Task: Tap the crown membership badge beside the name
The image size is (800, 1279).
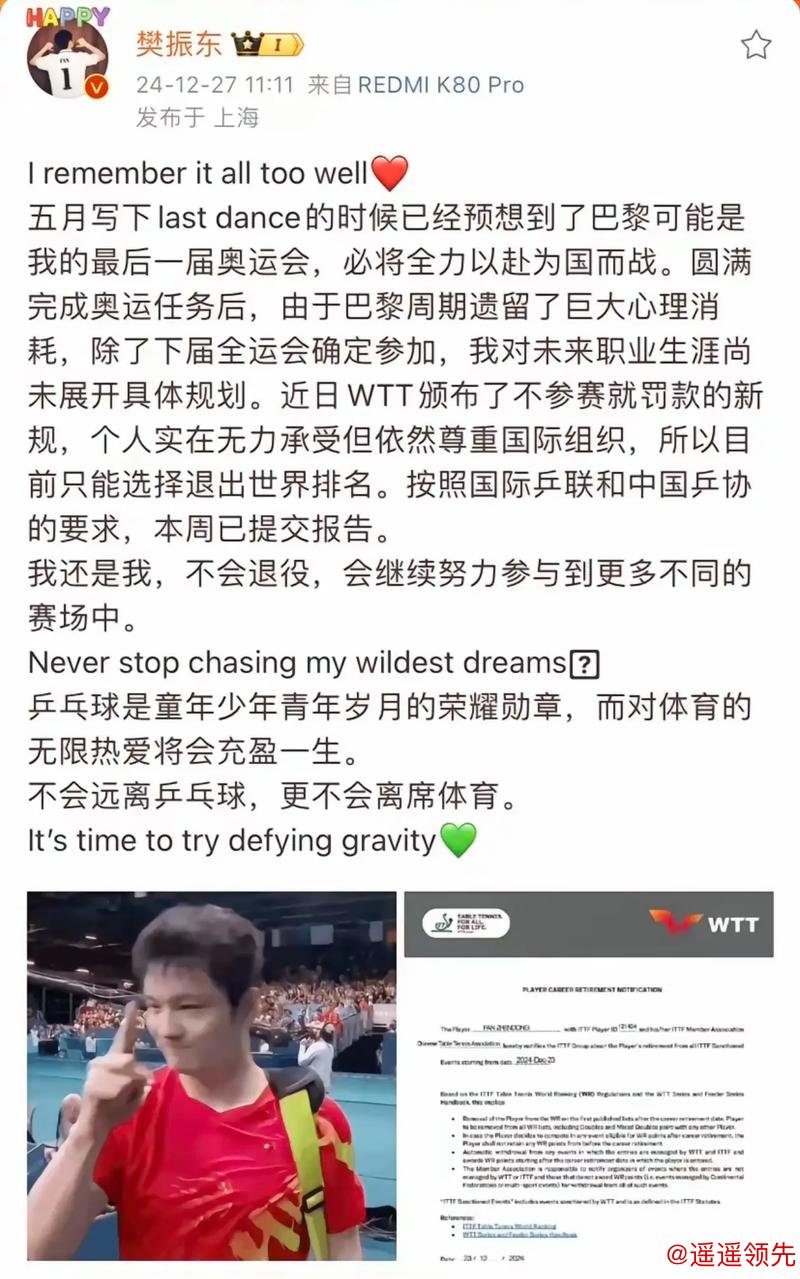Action: pyautogui.click(x=267, y=45)
